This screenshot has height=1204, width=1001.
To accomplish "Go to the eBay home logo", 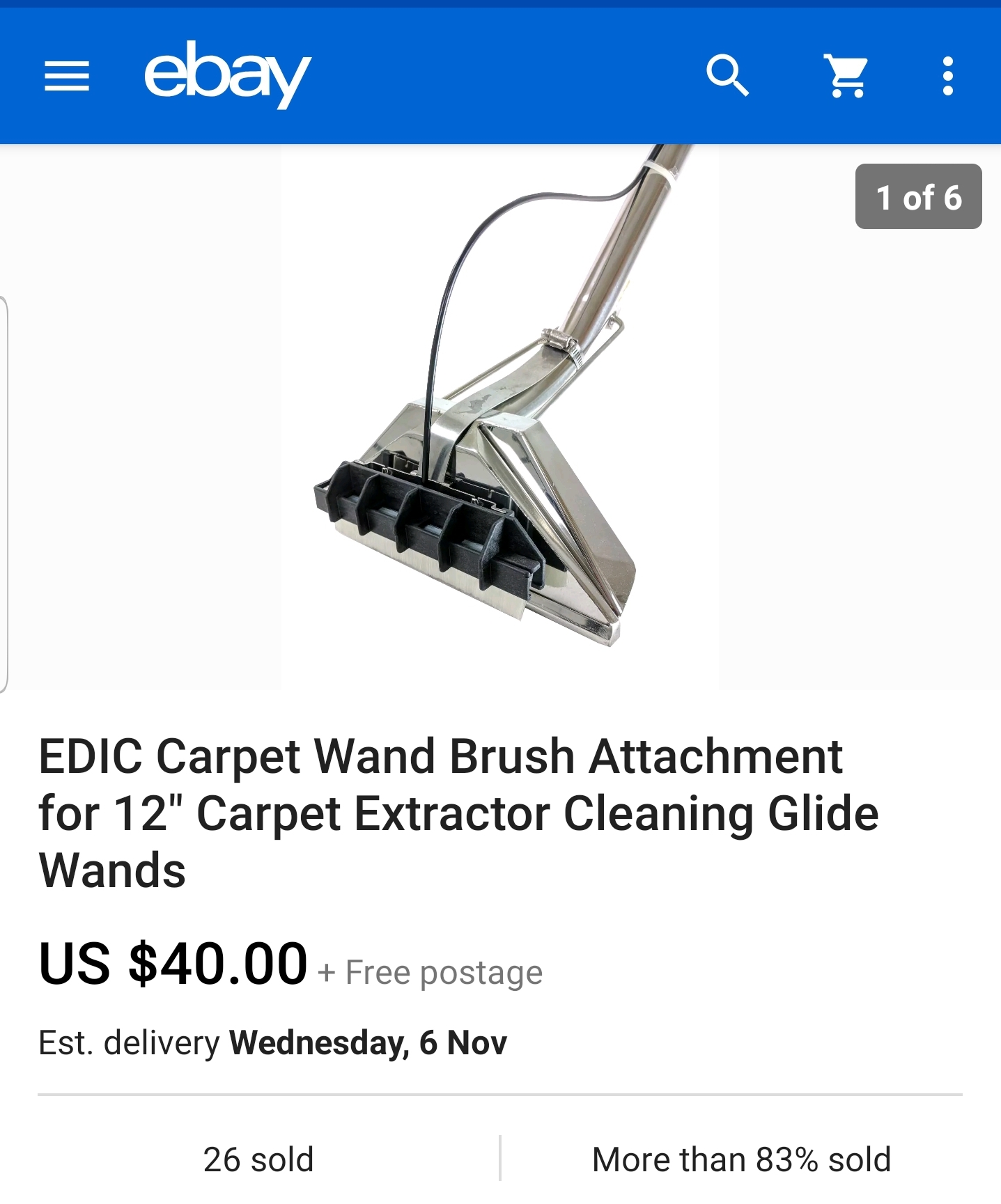I will [x=227, y=75].
